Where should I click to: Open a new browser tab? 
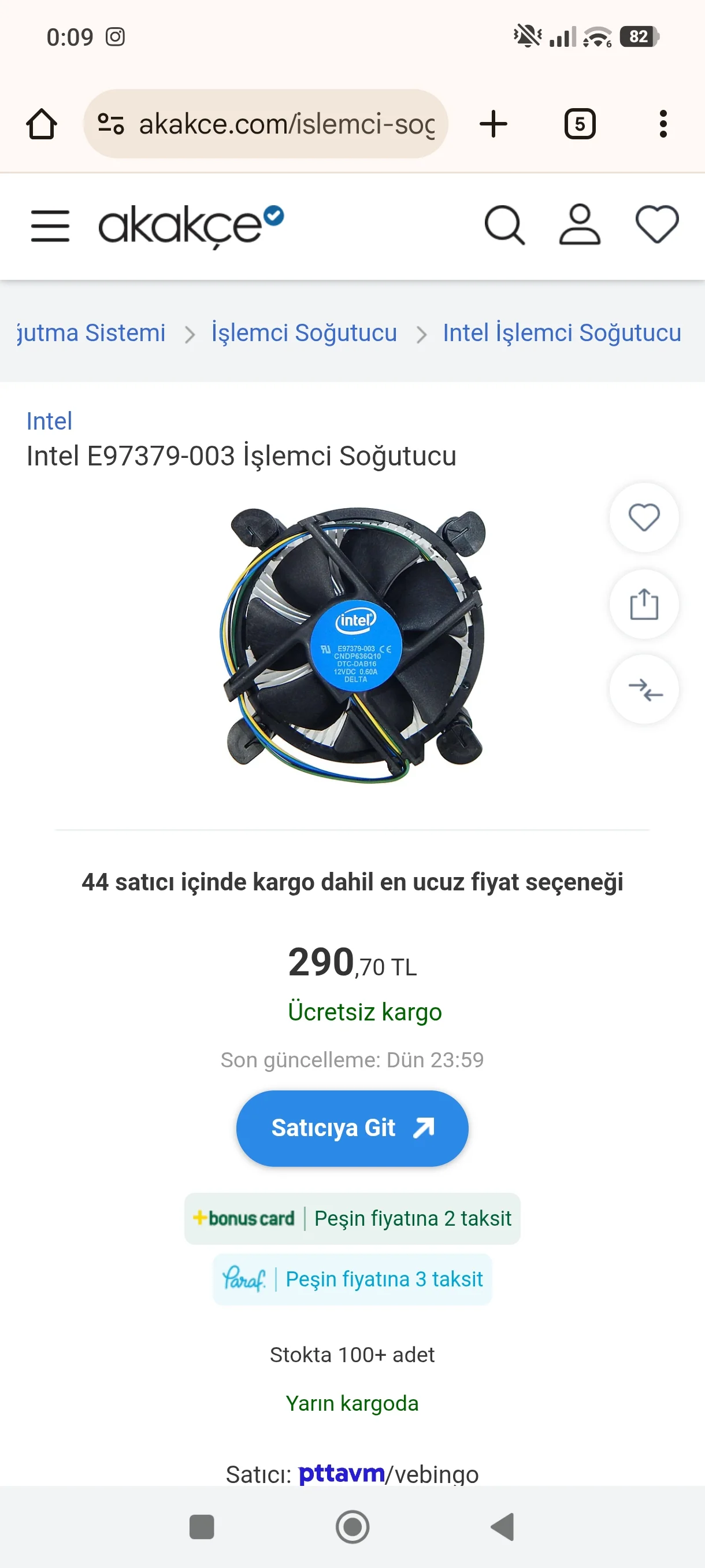(493, 124)
